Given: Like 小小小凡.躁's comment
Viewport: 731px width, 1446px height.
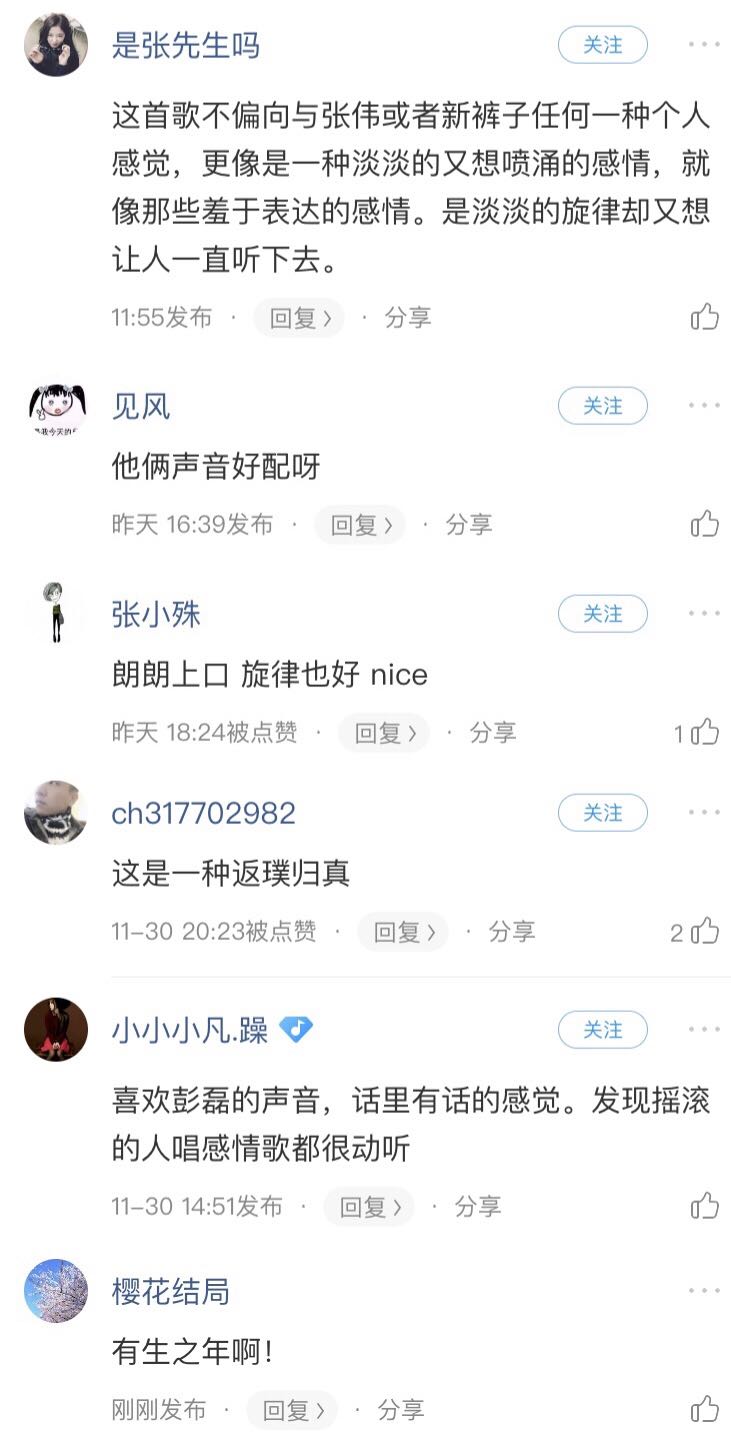Looking at the screenshot, I should tap(705, 1206).
